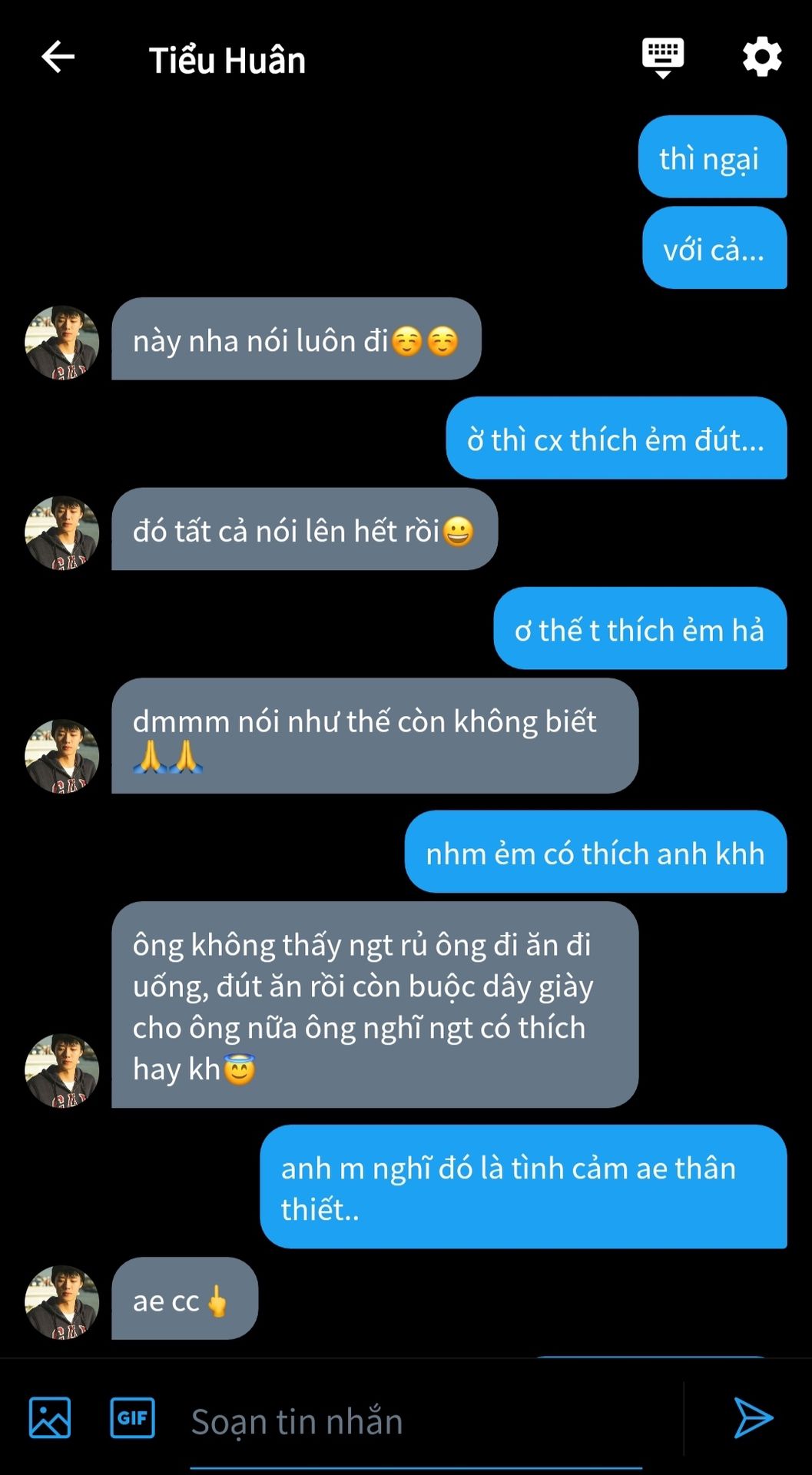Focus the Soạn tin nhắn text field
This screenshot has height=1475, width=812.
[x=415, y=1421]
